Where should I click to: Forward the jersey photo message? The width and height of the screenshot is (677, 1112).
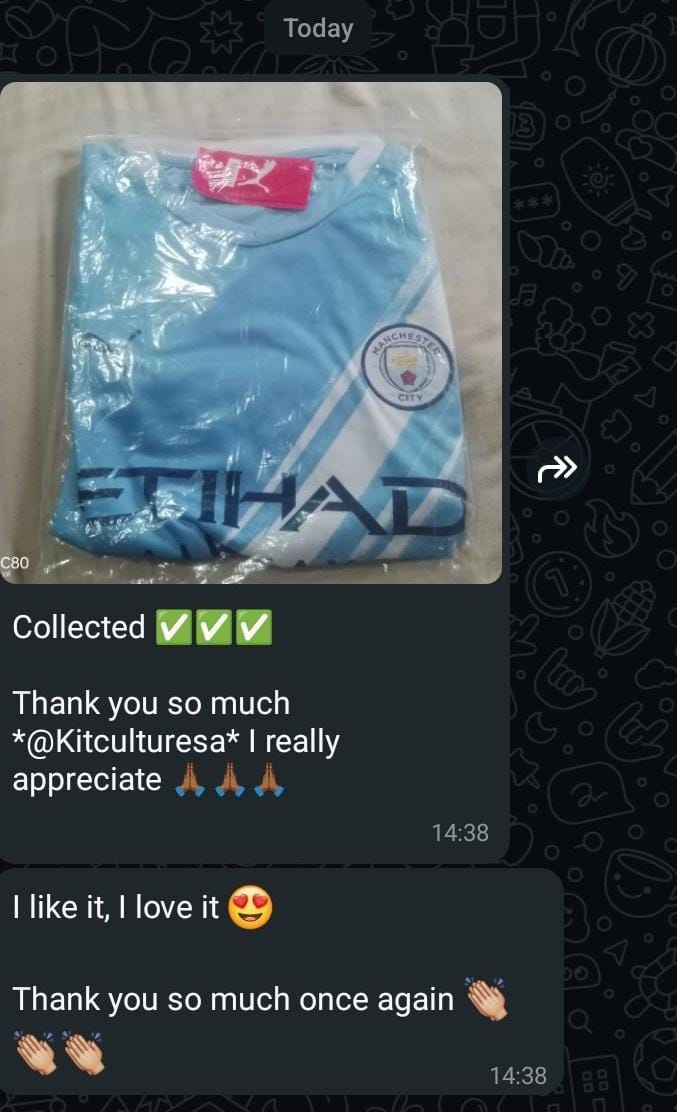click(x=557, y=469)
